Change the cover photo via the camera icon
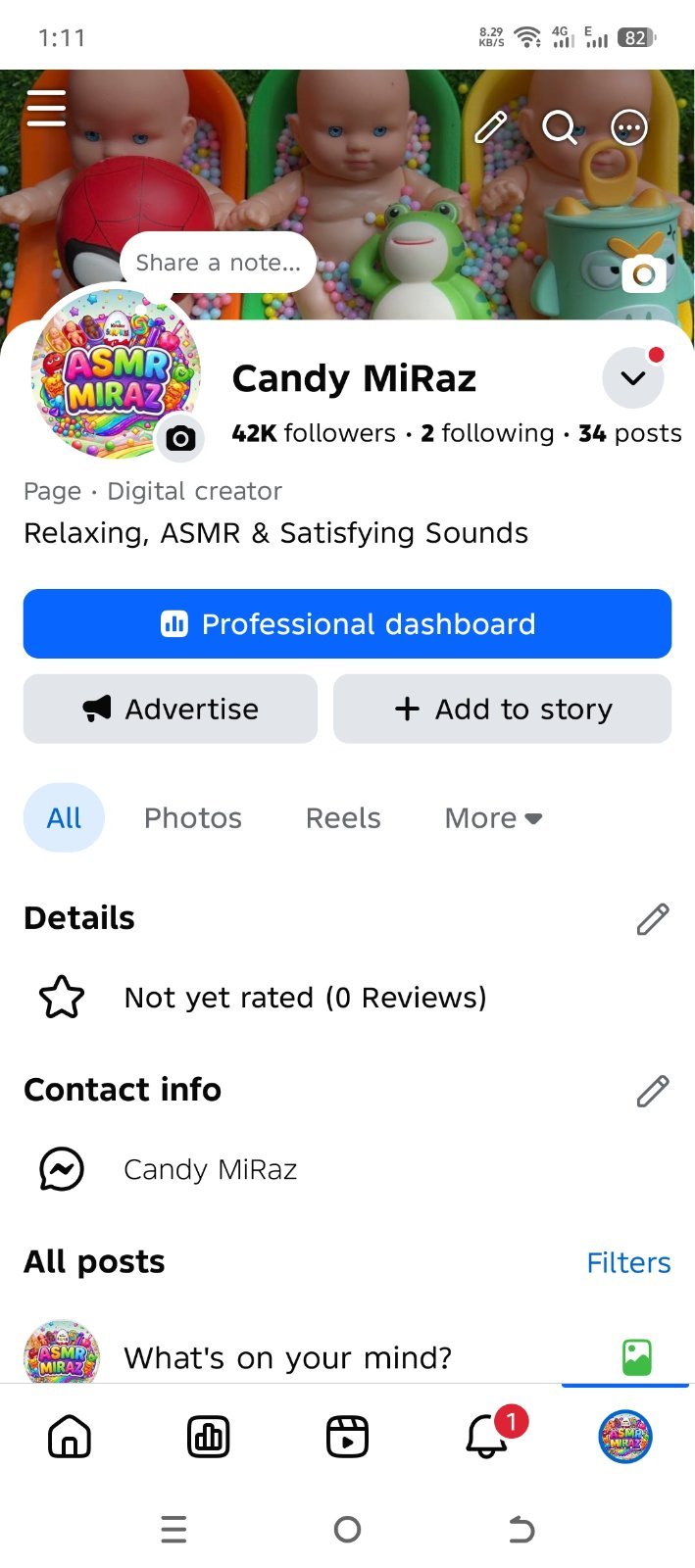 click(x=644, y=274)
